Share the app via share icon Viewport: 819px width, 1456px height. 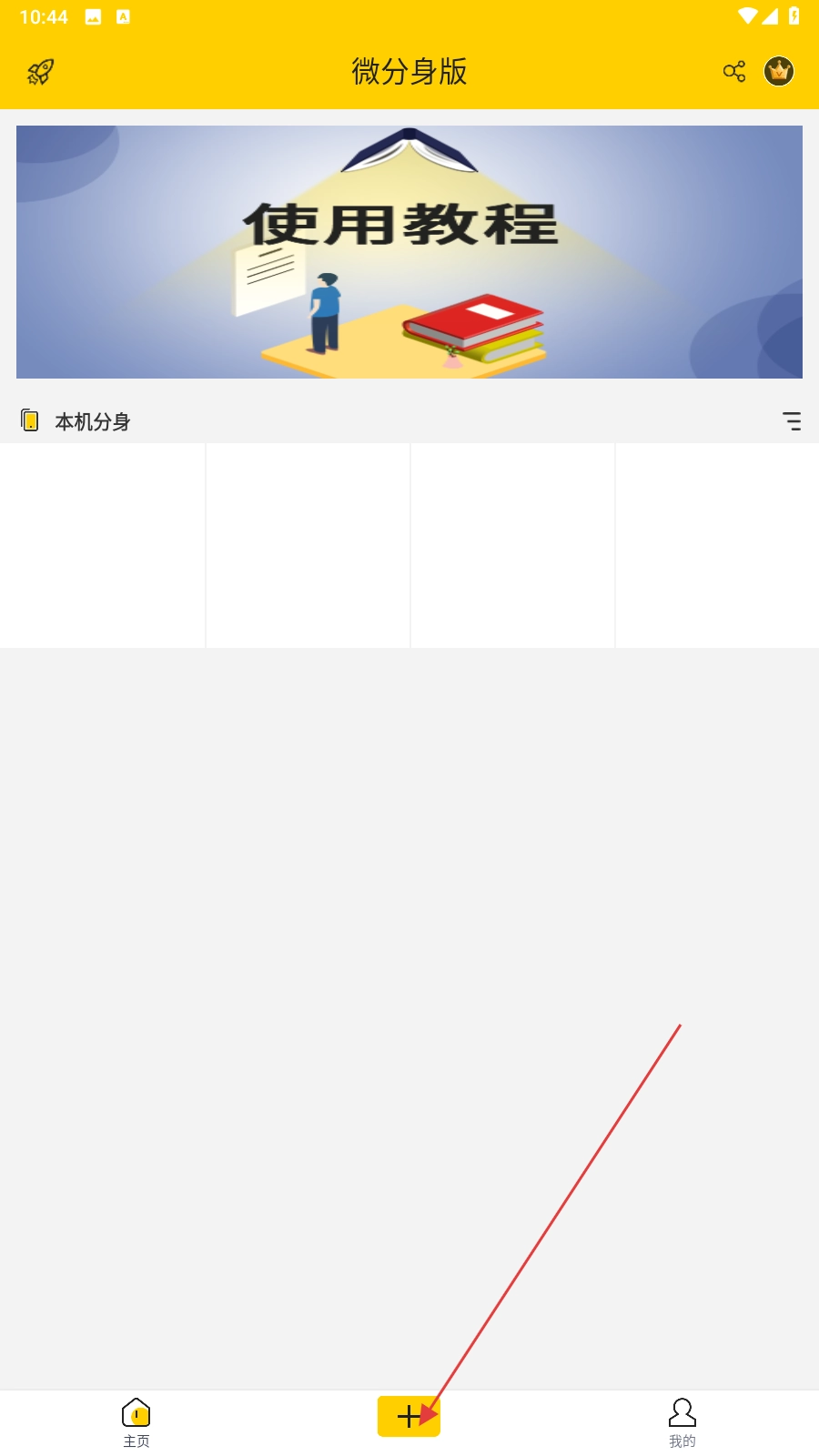tap(733, 71)
